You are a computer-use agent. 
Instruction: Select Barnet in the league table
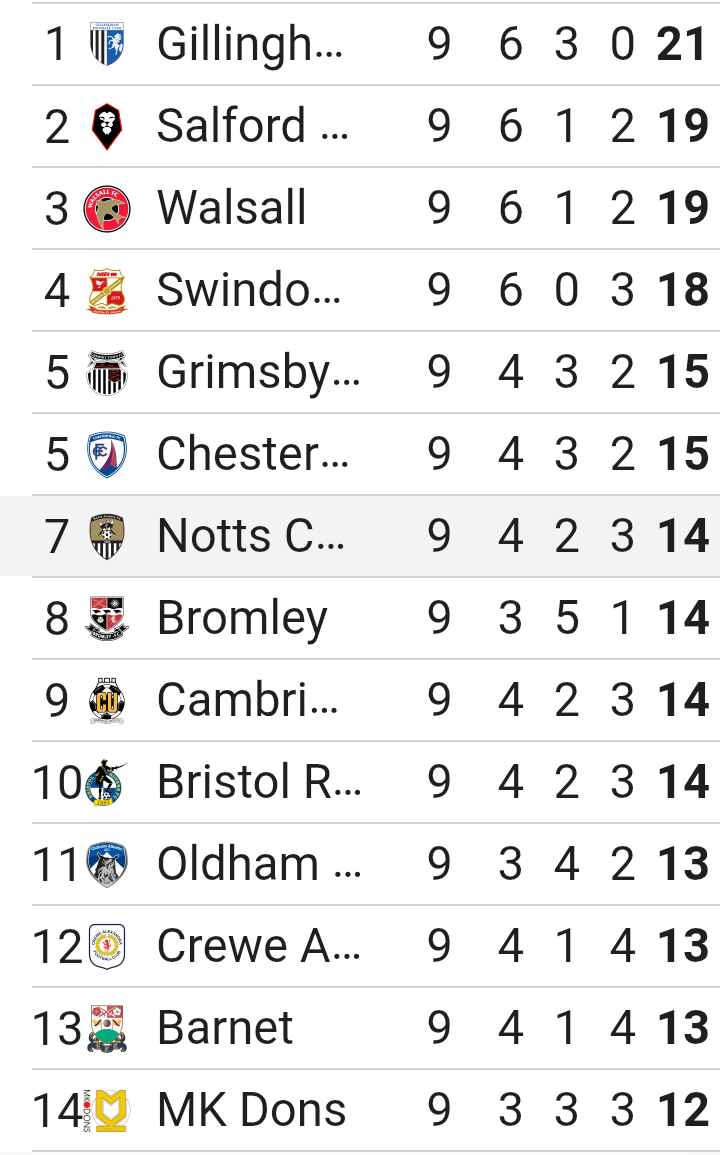[376, 1028]
